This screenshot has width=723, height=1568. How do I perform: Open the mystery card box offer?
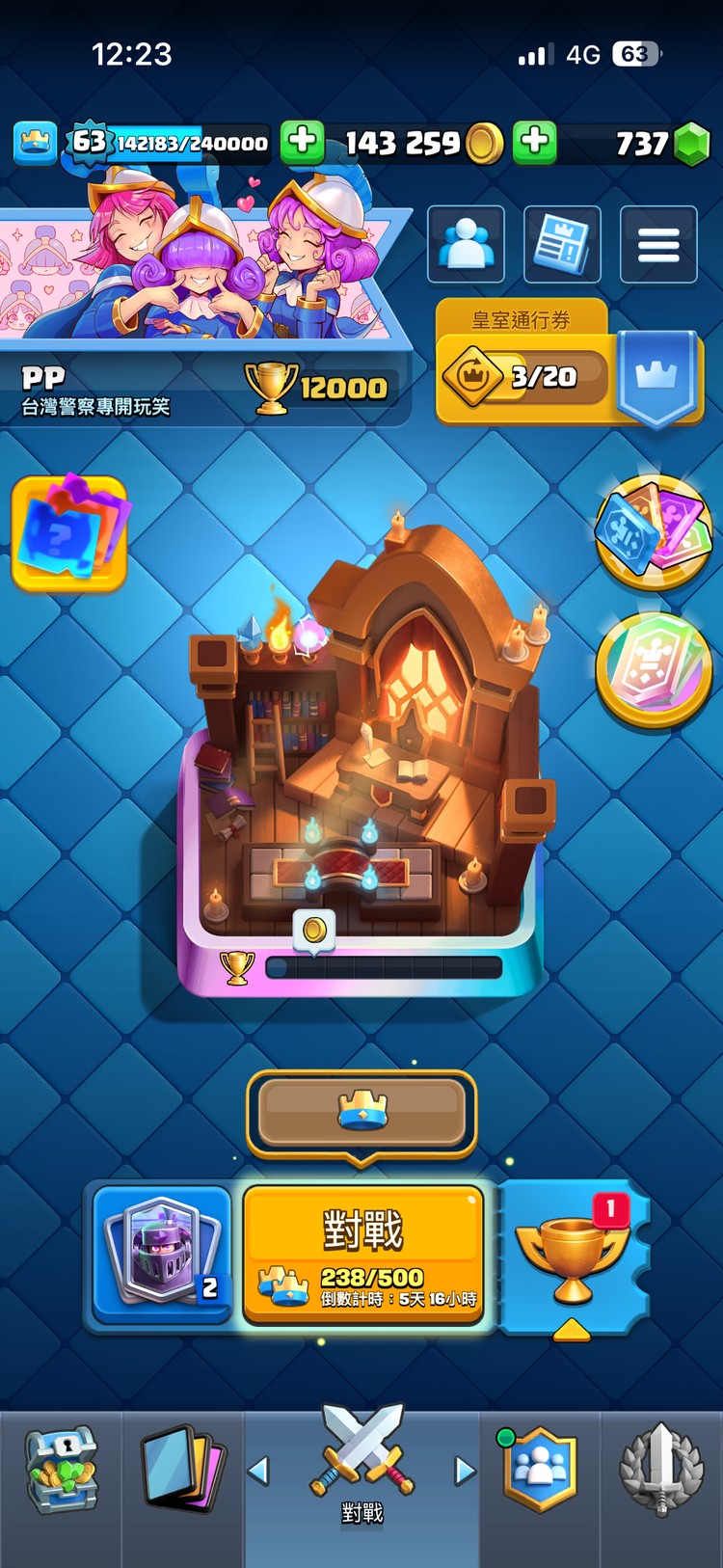69,532
